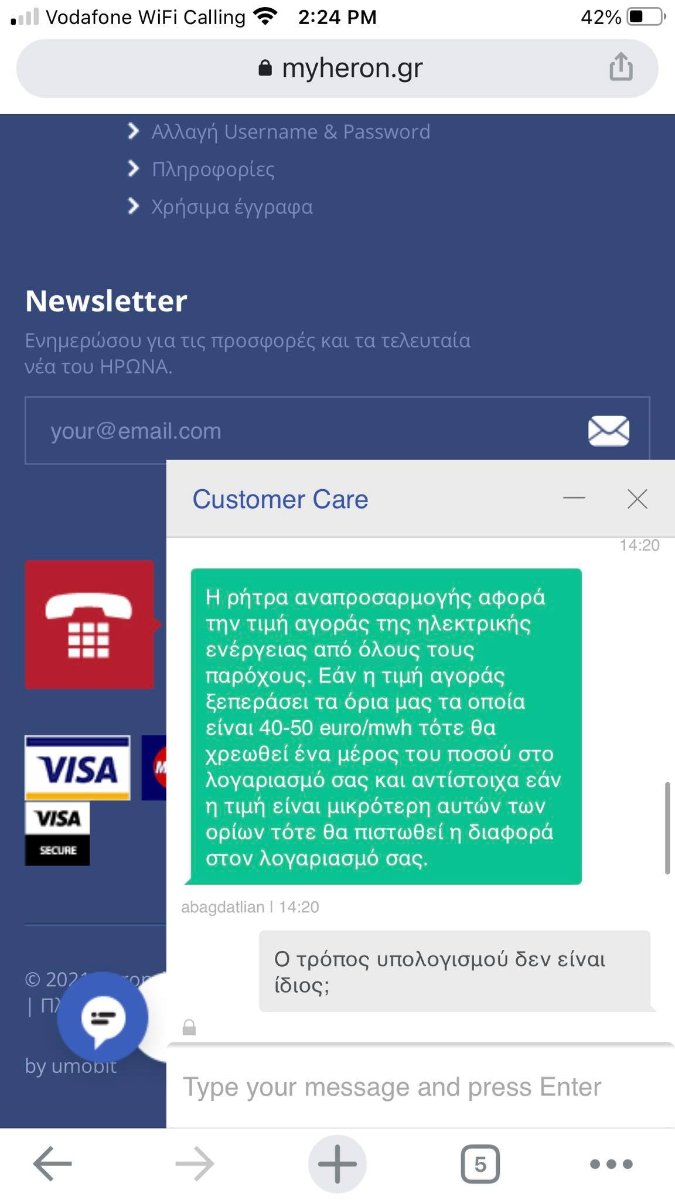Screen dimensions: 675x1200
Task: Open the browser's more options menu
Action: pyautogui.click(x=611, y=1164)
